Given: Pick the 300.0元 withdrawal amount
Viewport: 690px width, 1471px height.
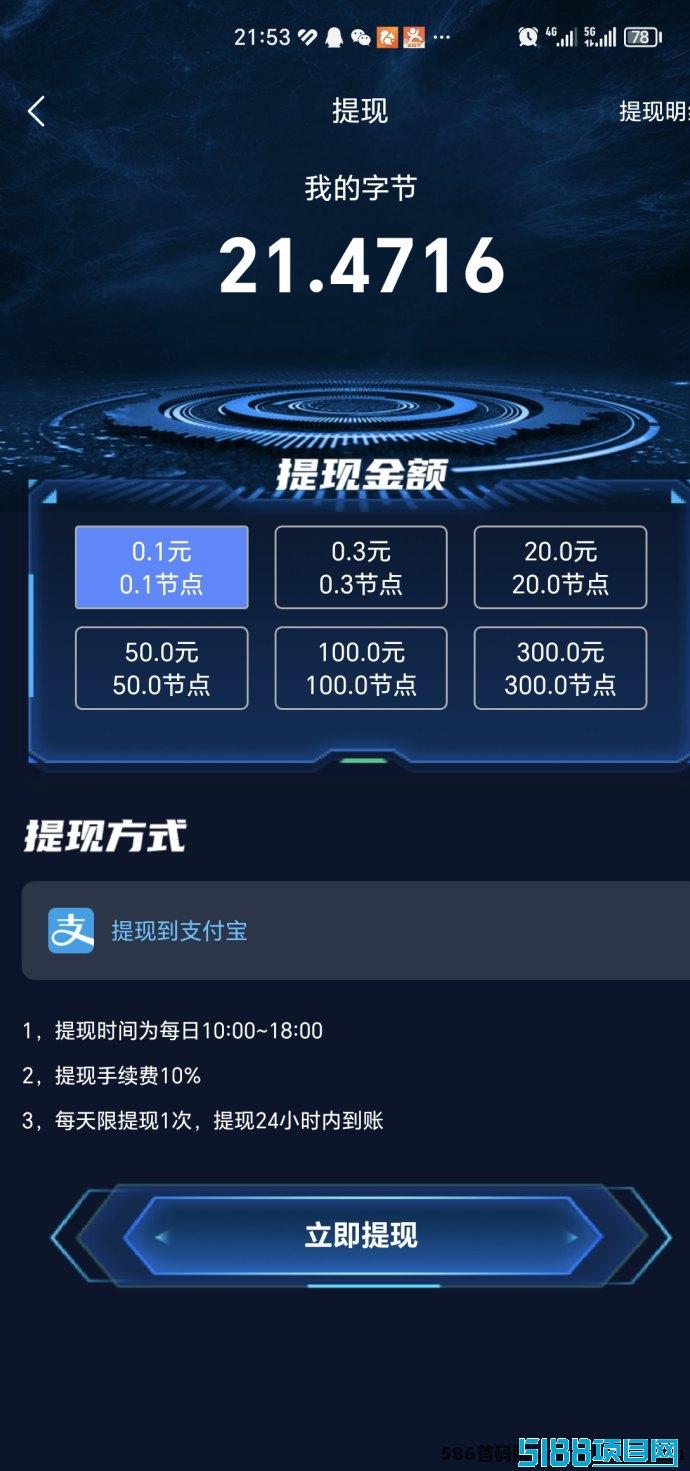Looking at the screenshot, I should (x=560, y=668).
